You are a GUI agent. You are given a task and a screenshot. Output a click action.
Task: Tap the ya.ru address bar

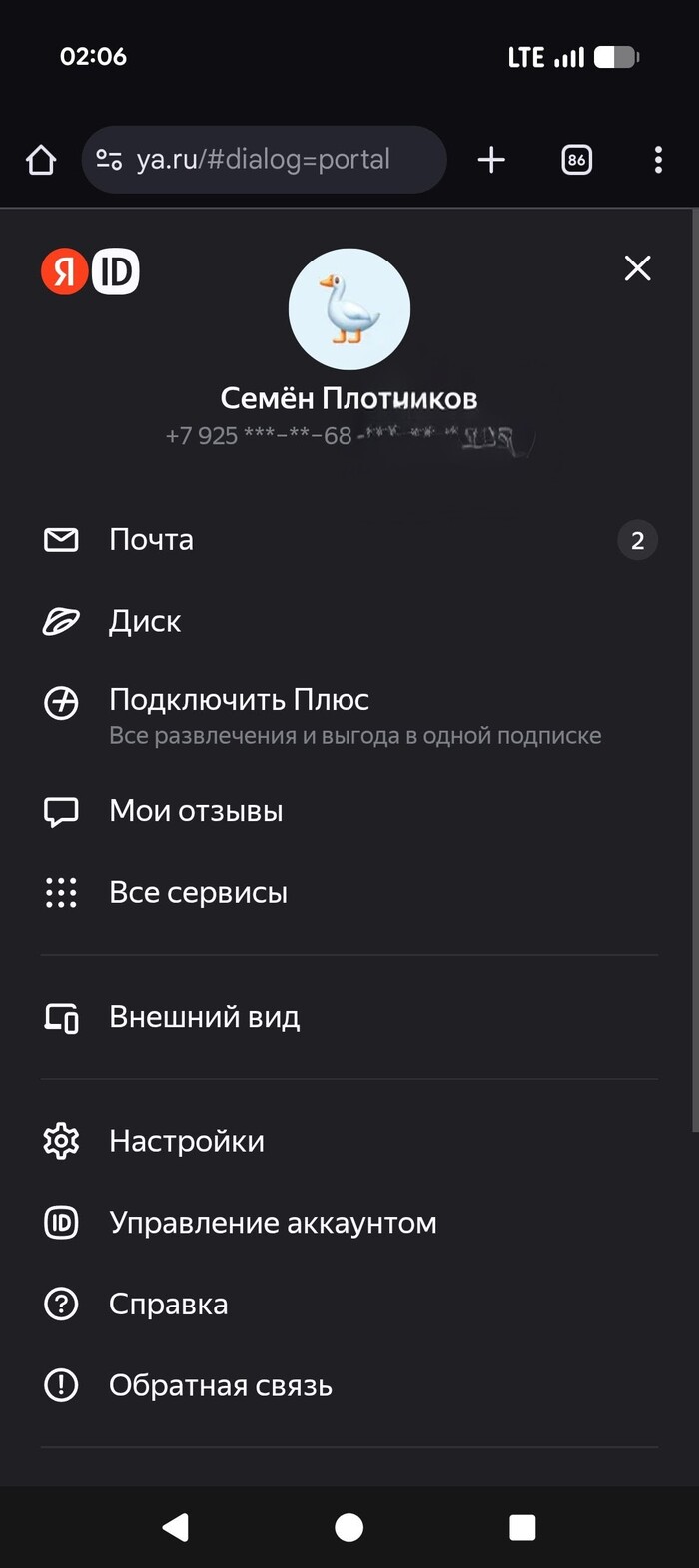[x=264, y=160]
